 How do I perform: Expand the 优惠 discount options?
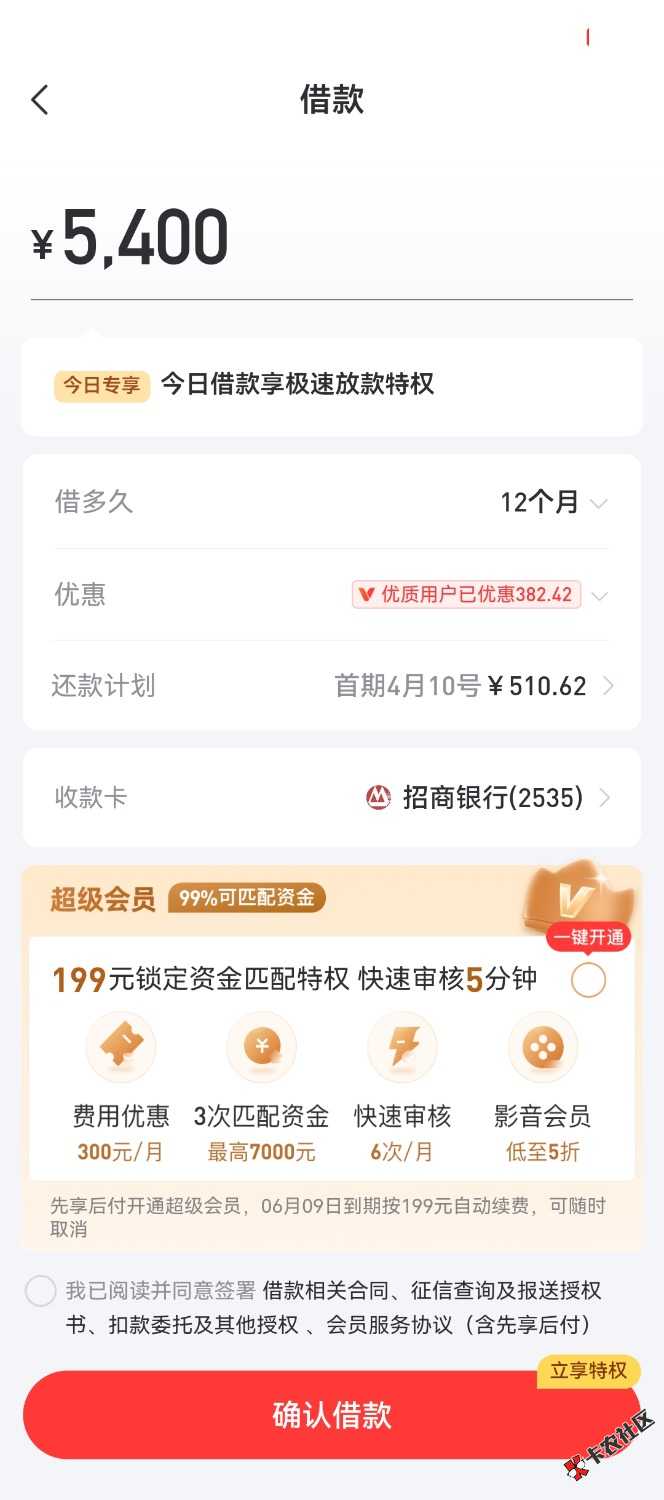coord(480,595)
